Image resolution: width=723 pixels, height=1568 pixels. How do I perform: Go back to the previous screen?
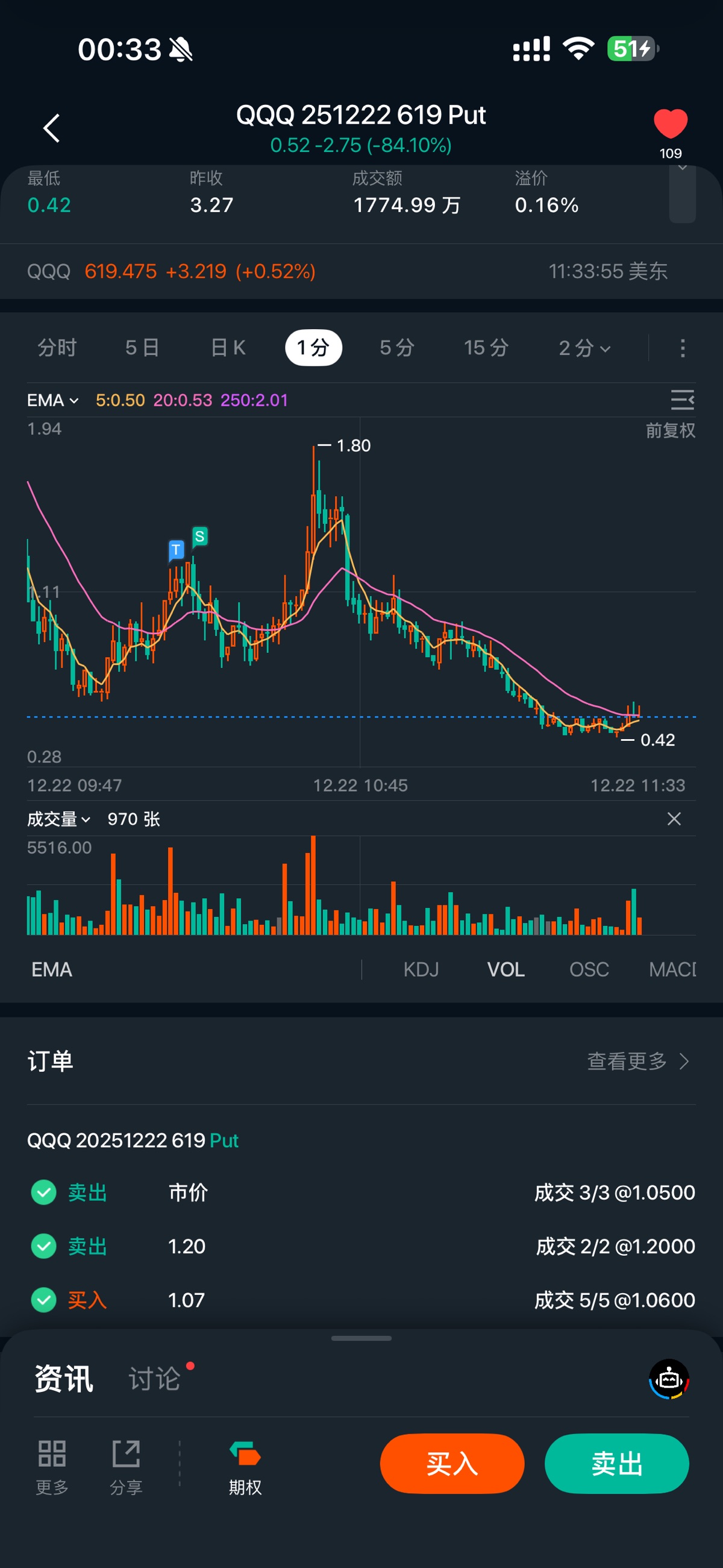(52, 128)
